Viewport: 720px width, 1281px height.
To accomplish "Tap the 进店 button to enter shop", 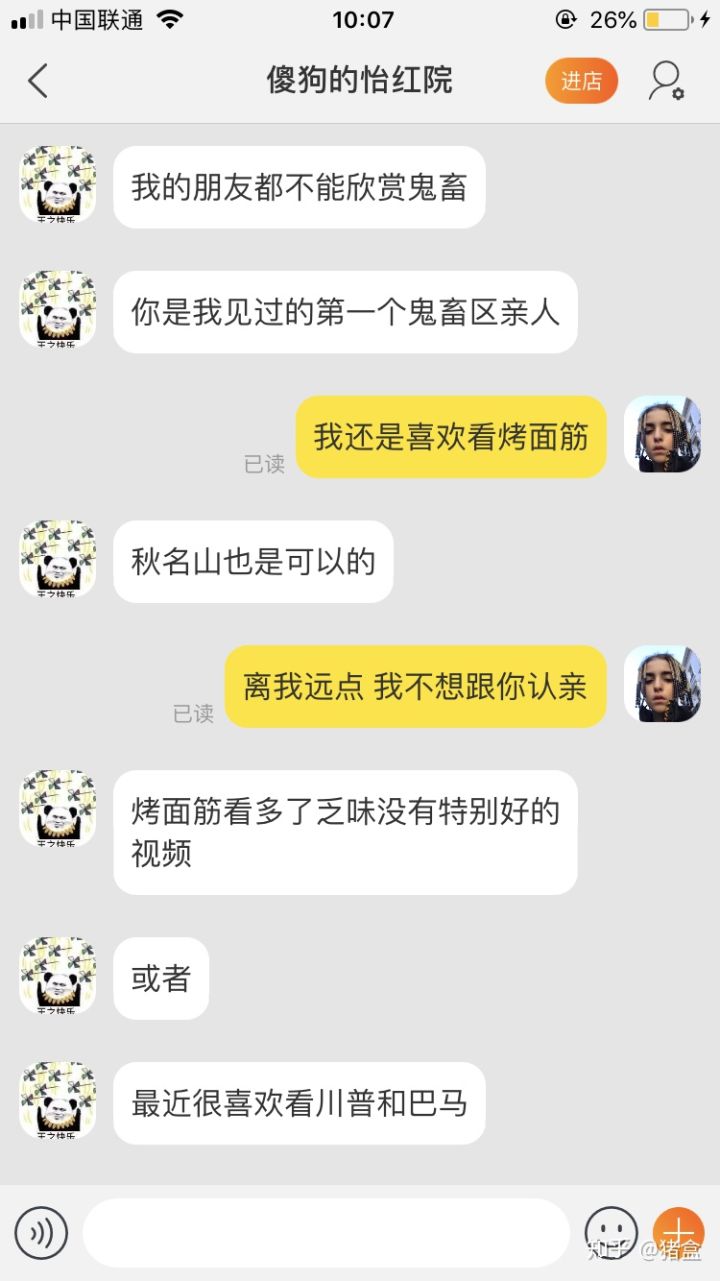I will coord(581,81).
